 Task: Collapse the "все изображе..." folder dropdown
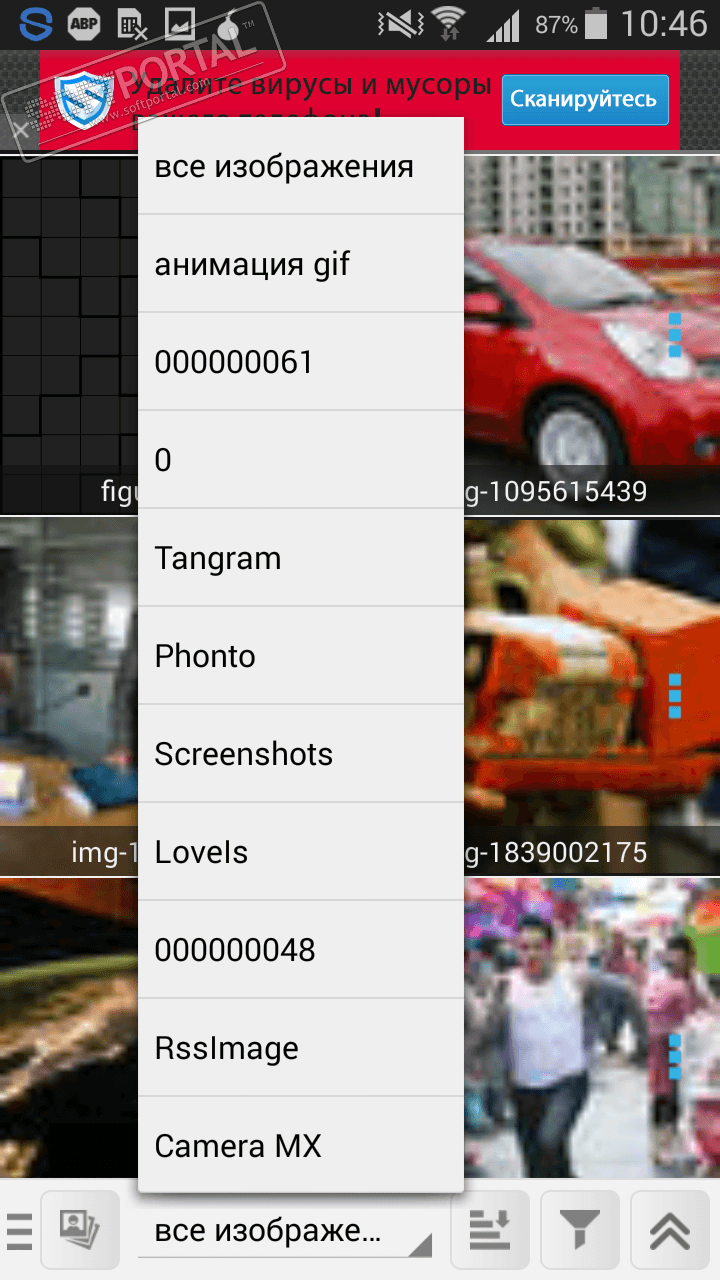pyautogui.click(x=285, y=1232)
